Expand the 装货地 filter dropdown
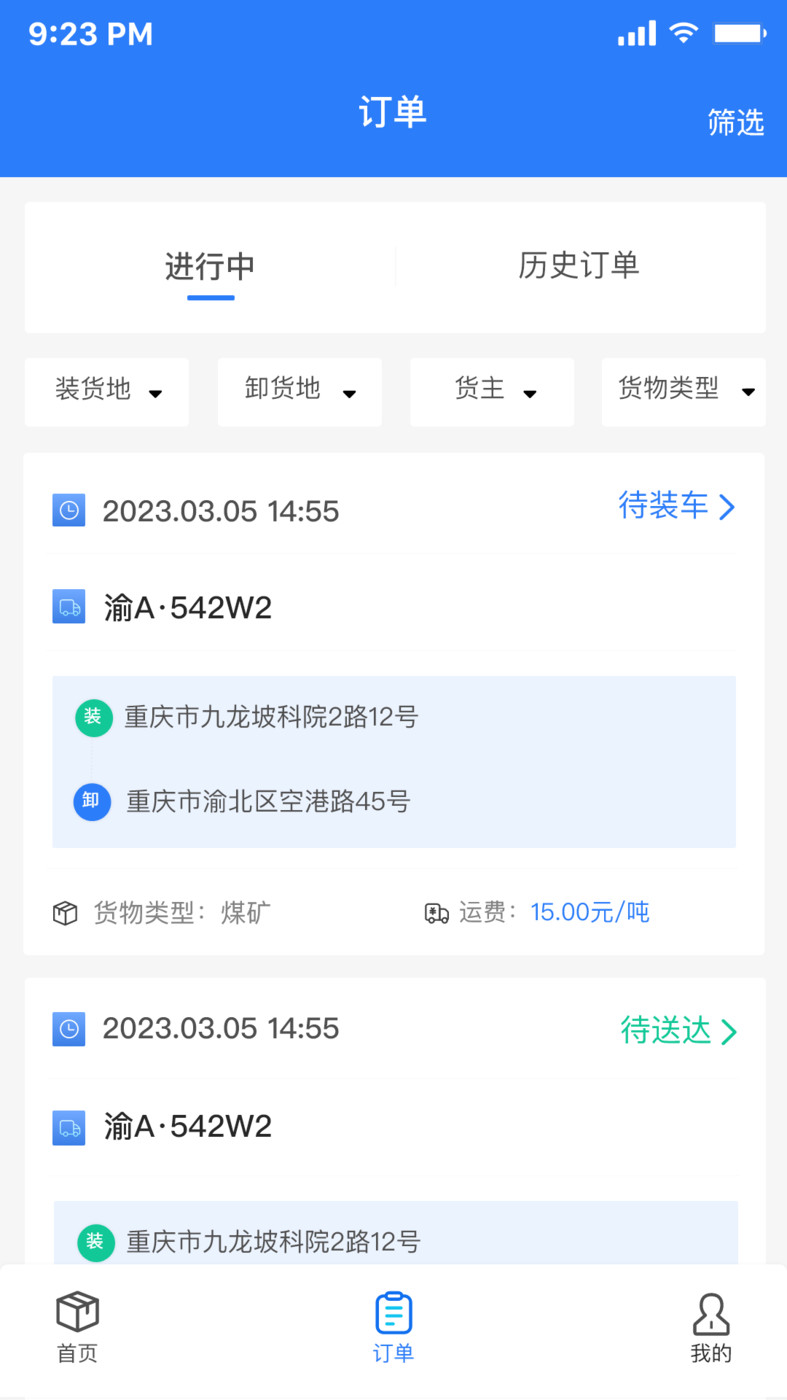787x1400 pixels. [106, 392]
